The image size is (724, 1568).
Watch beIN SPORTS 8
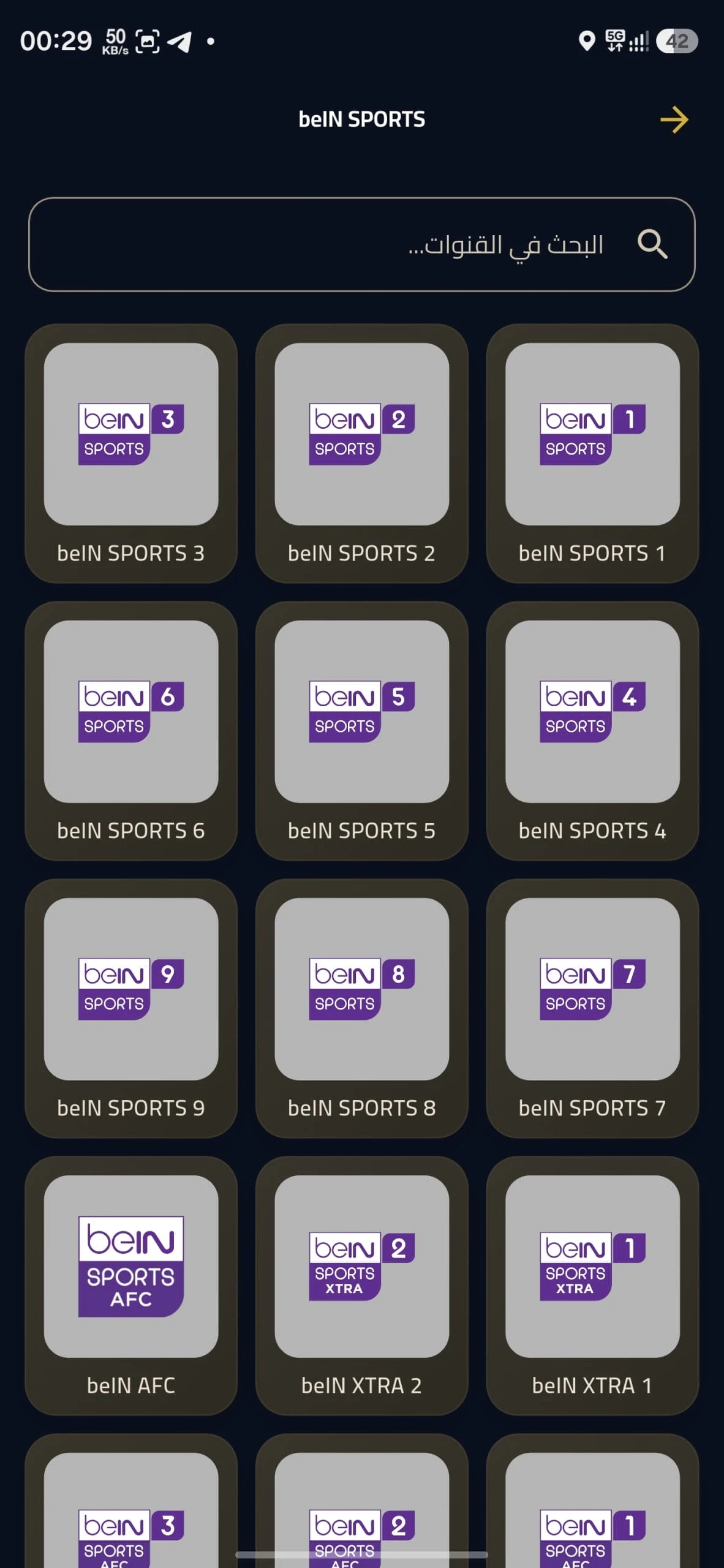pos(361,1008)
